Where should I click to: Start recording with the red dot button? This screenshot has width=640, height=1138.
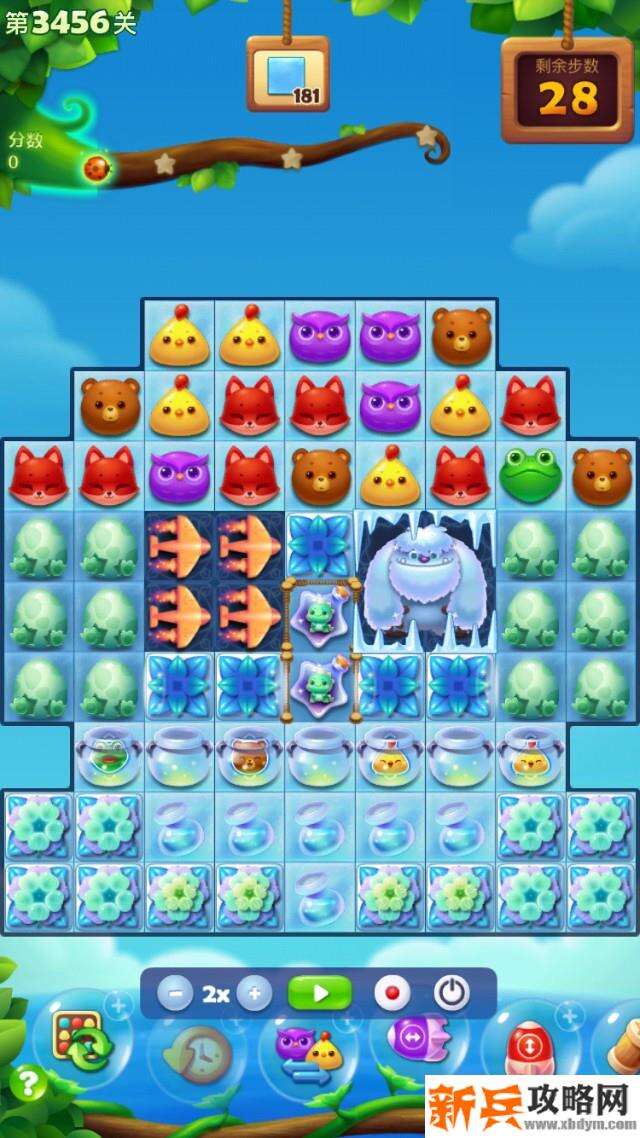point(392,994)
